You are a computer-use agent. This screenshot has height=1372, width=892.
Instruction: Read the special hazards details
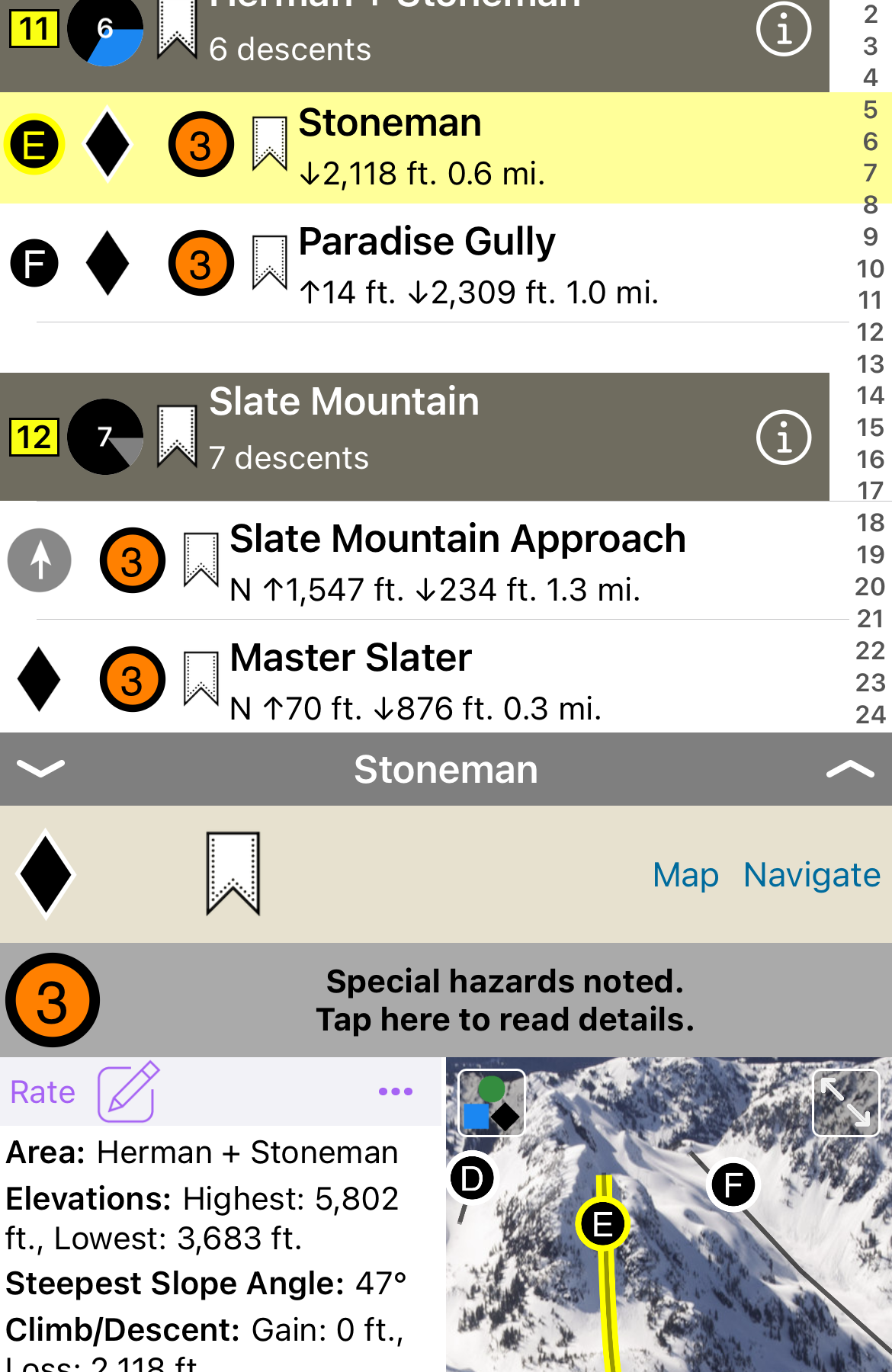coord(505,1000)
